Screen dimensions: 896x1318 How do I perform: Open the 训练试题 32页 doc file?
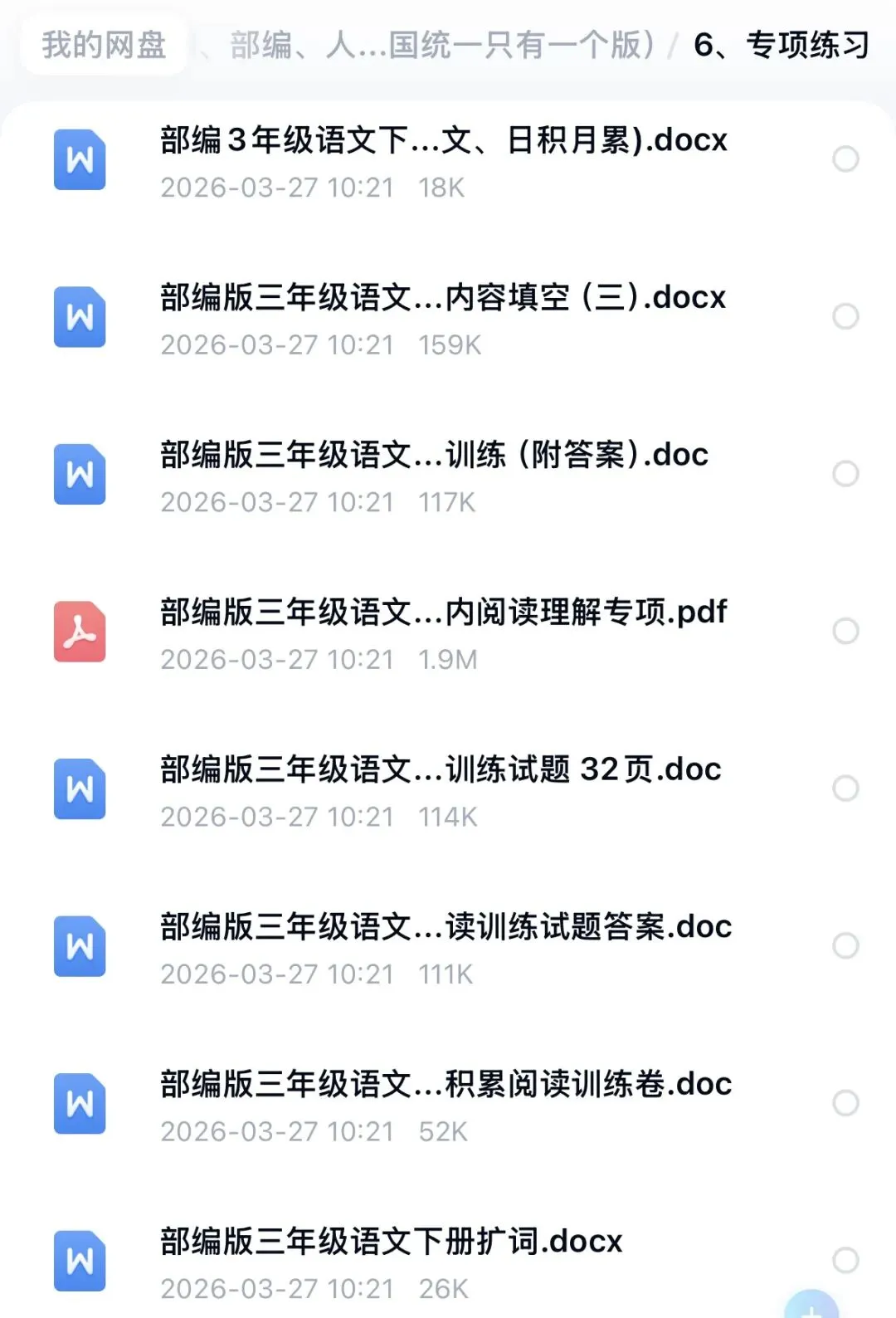click(441, 769)
